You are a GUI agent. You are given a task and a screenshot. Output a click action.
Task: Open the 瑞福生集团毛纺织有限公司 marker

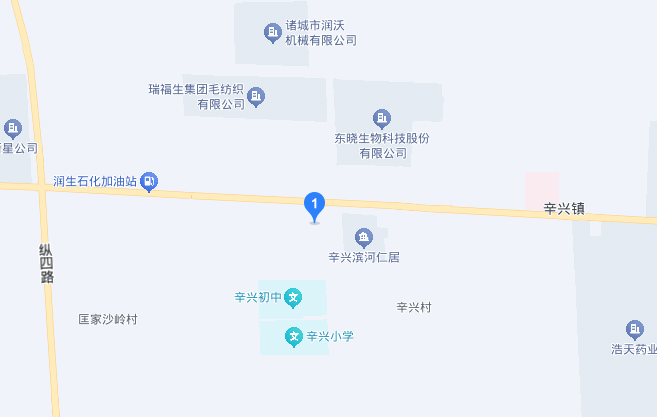pos(257,96)
